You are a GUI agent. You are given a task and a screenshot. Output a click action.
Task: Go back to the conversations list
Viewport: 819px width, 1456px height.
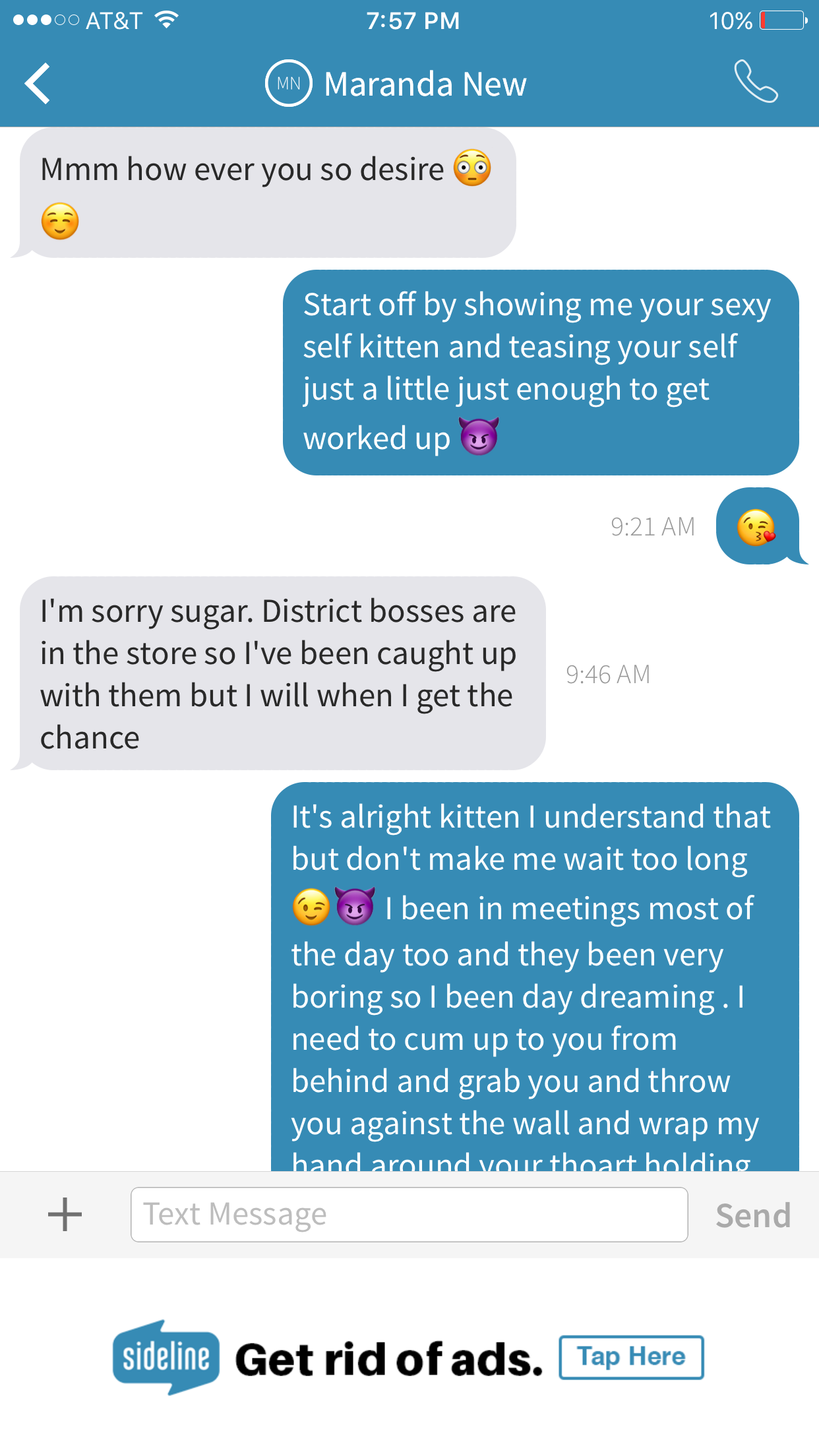click(x=38, y=84)
